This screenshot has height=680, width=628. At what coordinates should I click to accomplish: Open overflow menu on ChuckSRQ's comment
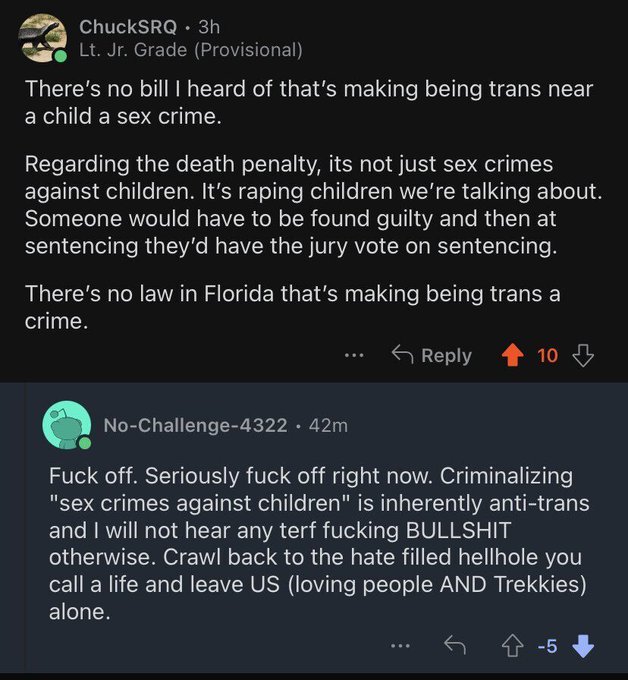pyautogui.click(x=352, y=355)
